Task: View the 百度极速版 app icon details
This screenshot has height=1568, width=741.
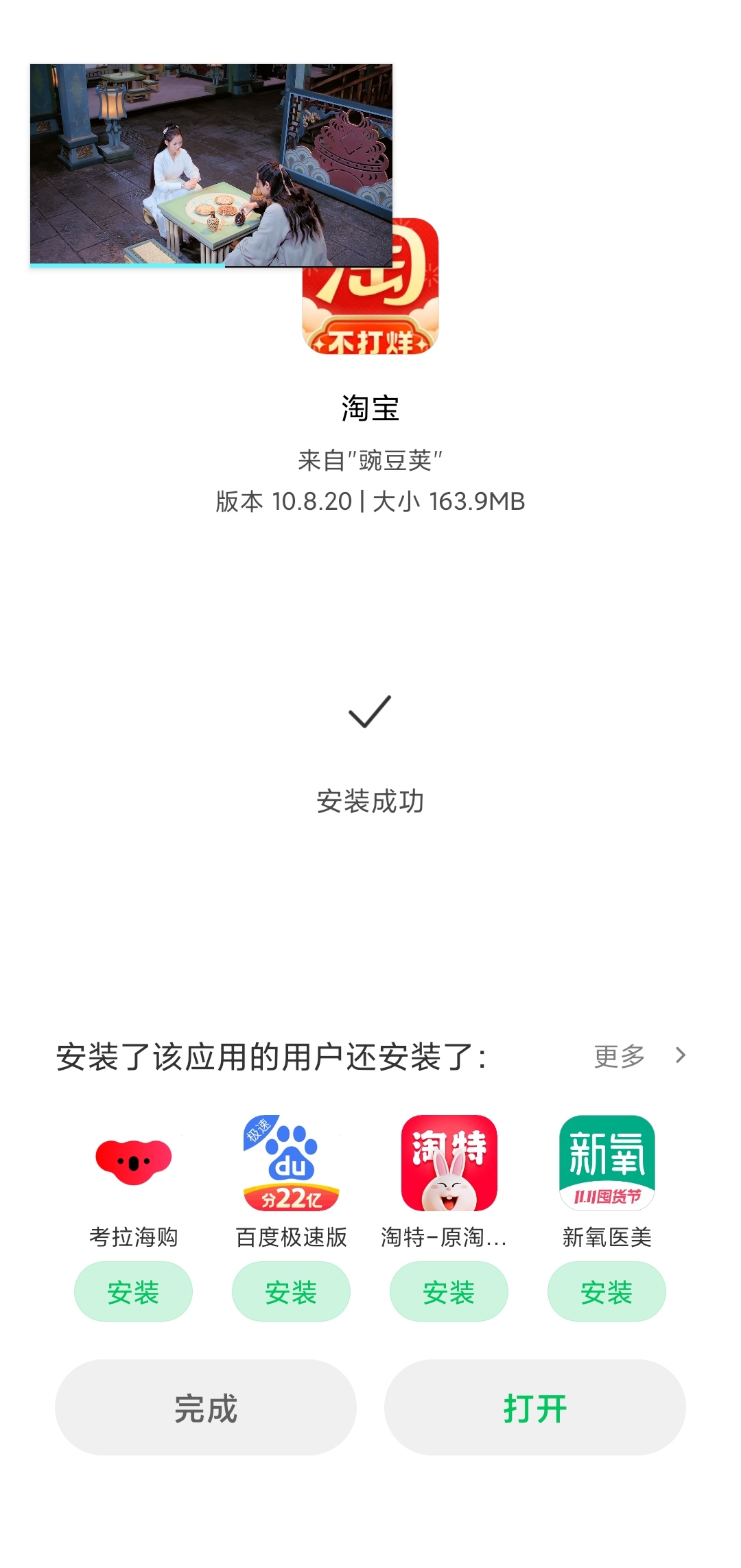Action: click(x=292, y=1162)
